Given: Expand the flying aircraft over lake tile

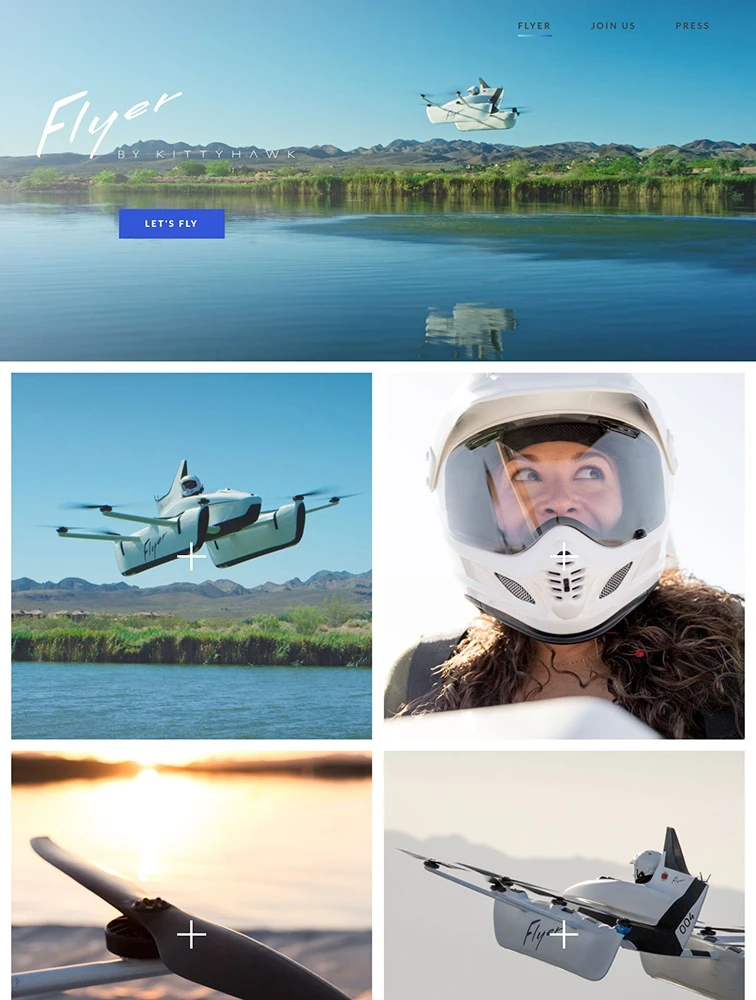Looking at the screenshot, I should [191, 556].
